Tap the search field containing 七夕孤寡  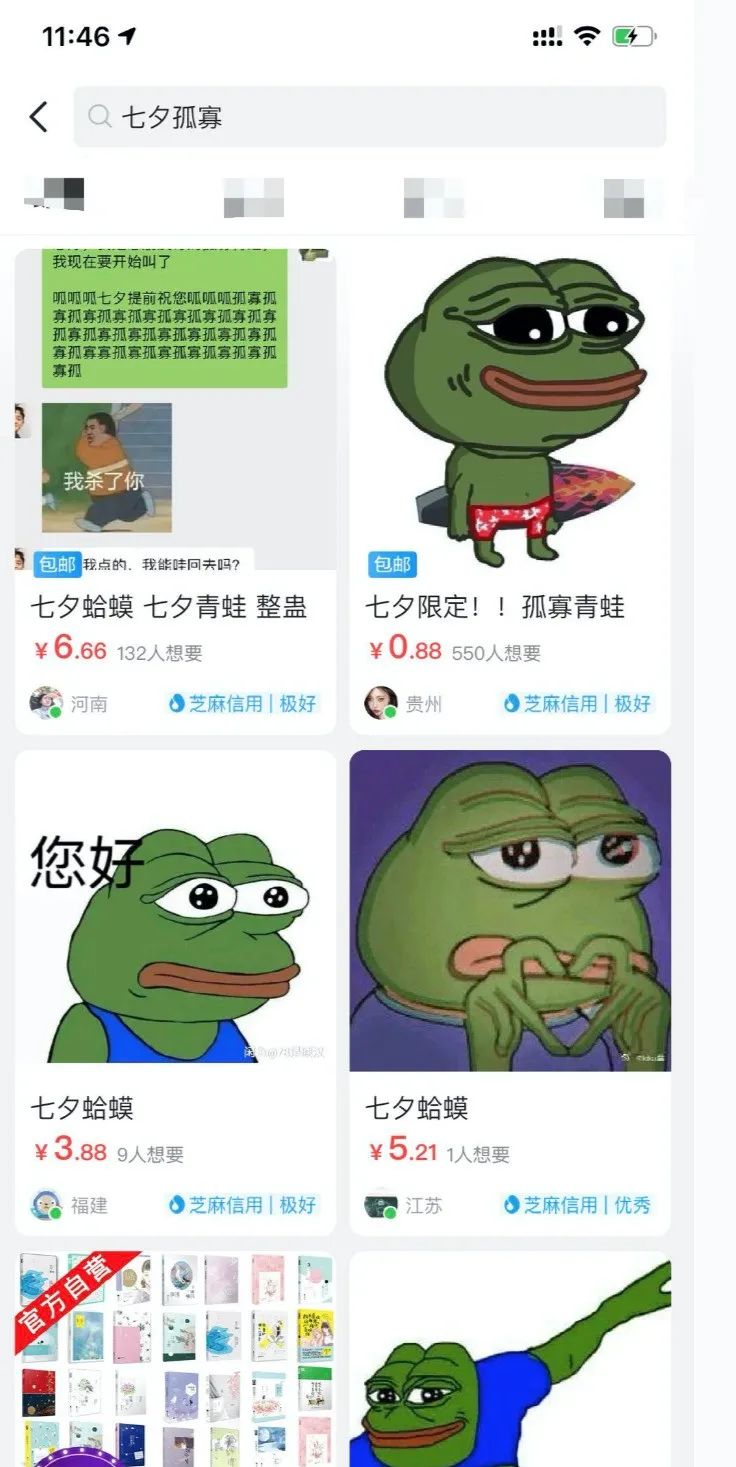[x=370, y=117]
